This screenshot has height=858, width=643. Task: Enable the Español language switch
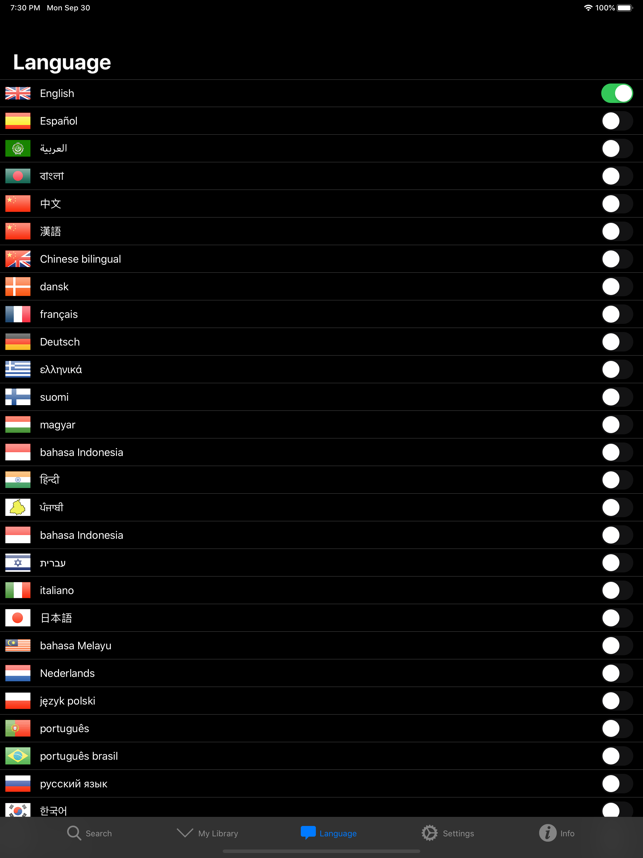point(616,121)
